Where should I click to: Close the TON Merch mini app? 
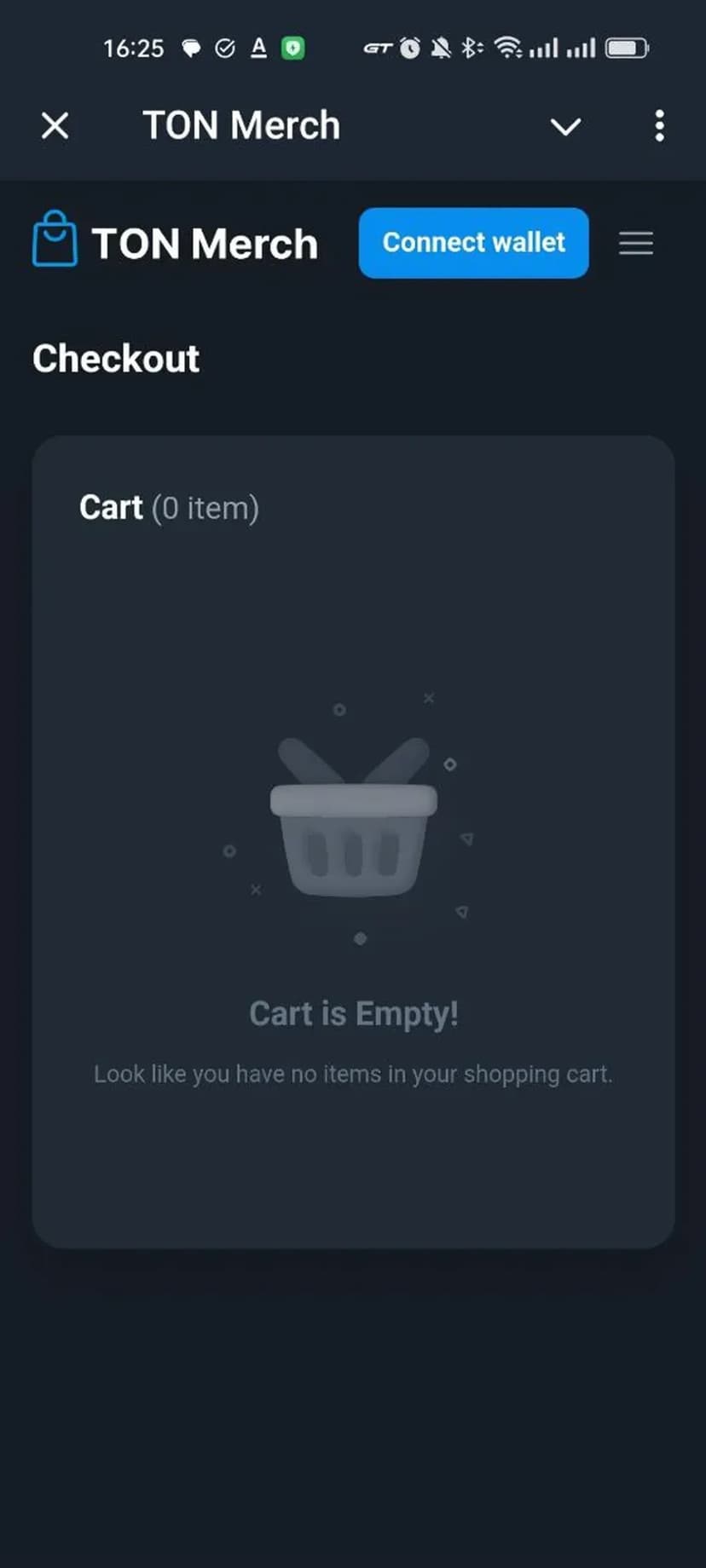pos(55,126)
